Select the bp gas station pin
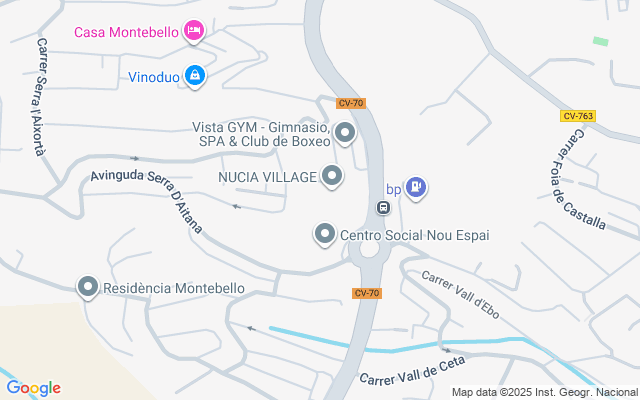Viewport: 640px width, 400px height. tap(416, 187)
